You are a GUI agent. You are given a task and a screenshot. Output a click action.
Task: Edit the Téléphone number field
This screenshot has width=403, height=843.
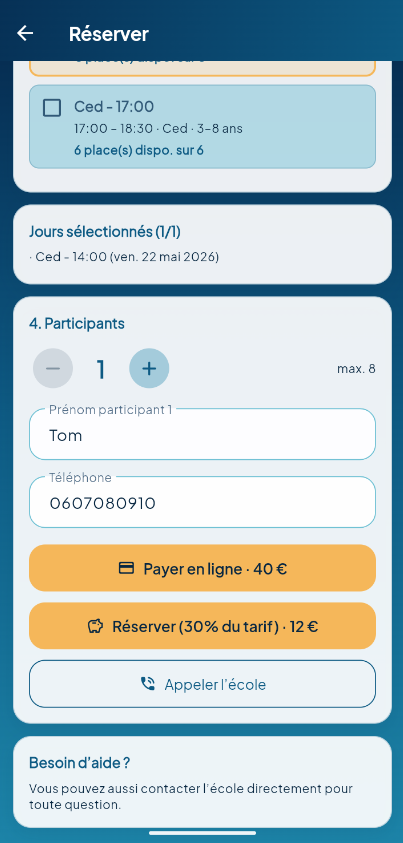click(x=202, y=502)
